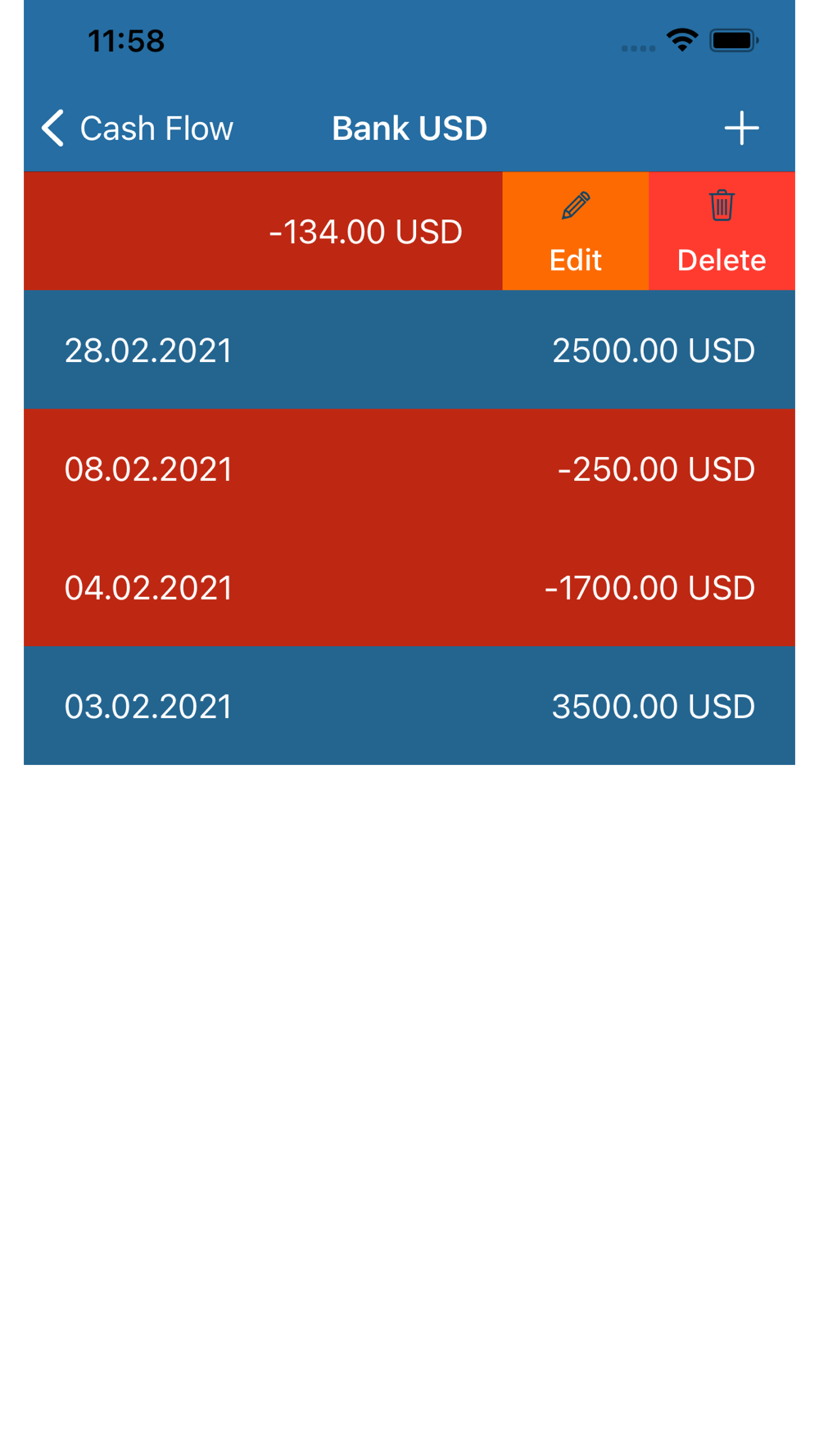Select the 08.02.2021 entry of -250.00 USD
This screenshot has height=1456, width=819.
tap(409, 469)
